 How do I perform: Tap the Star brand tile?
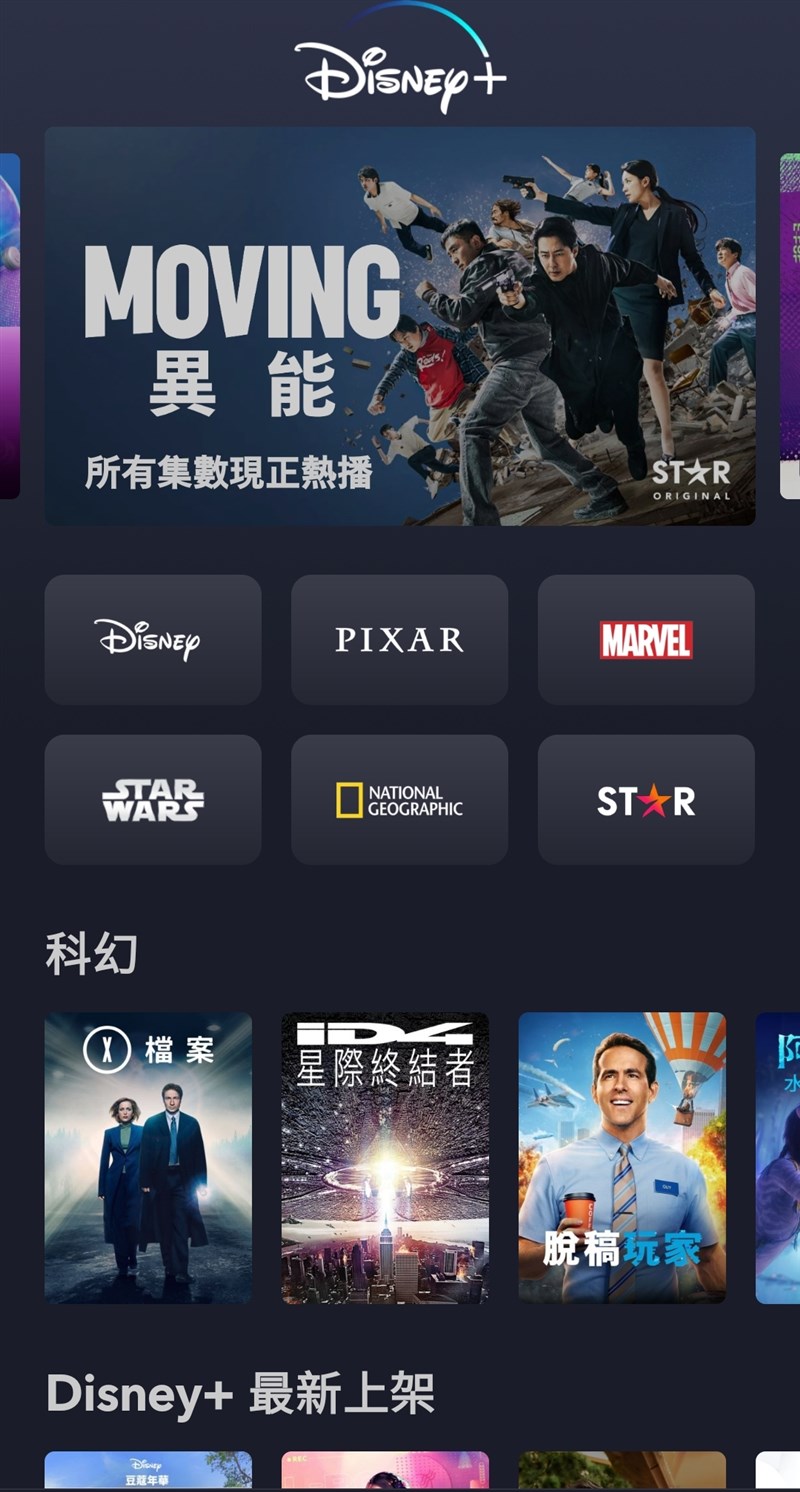[x=646, y=800]
